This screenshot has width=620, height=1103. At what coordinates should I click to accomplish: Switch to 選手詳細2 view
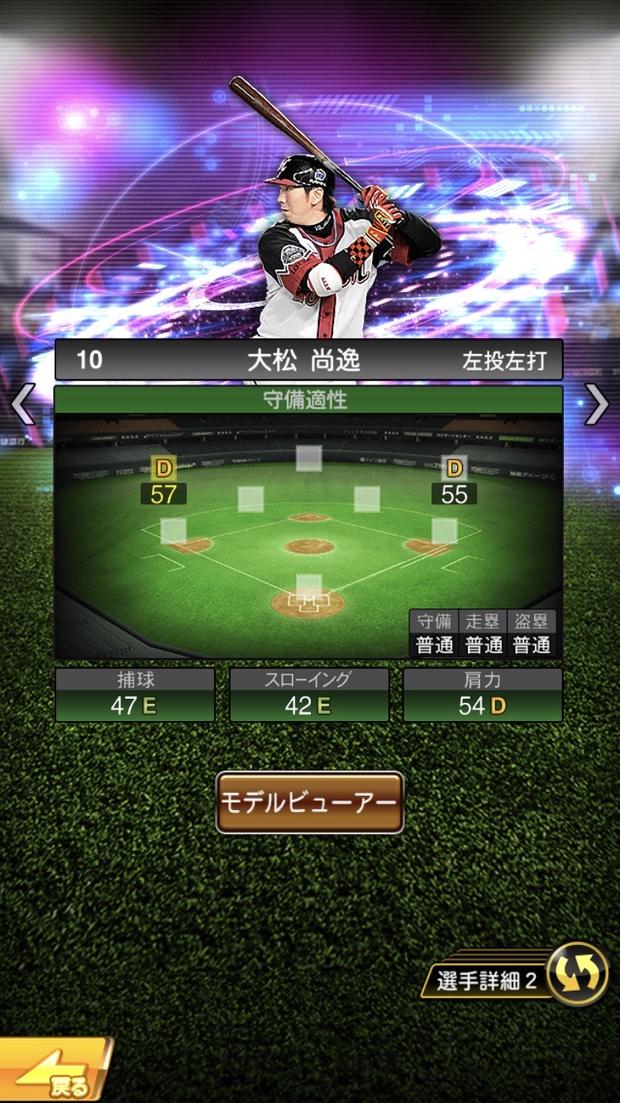click(x=515, y=977)
